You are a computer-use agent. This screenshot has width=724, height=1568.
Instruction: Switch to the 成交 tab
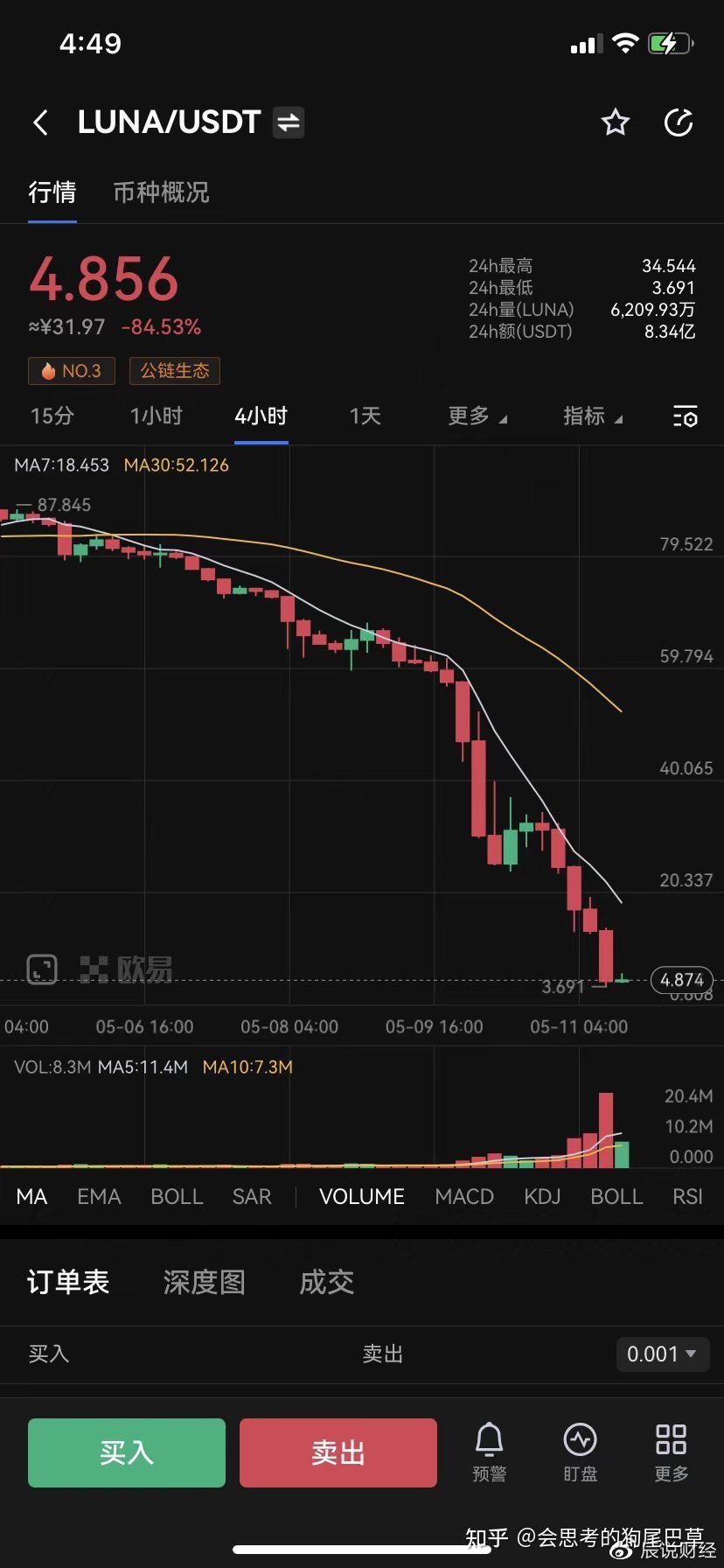coord(326,1282)
